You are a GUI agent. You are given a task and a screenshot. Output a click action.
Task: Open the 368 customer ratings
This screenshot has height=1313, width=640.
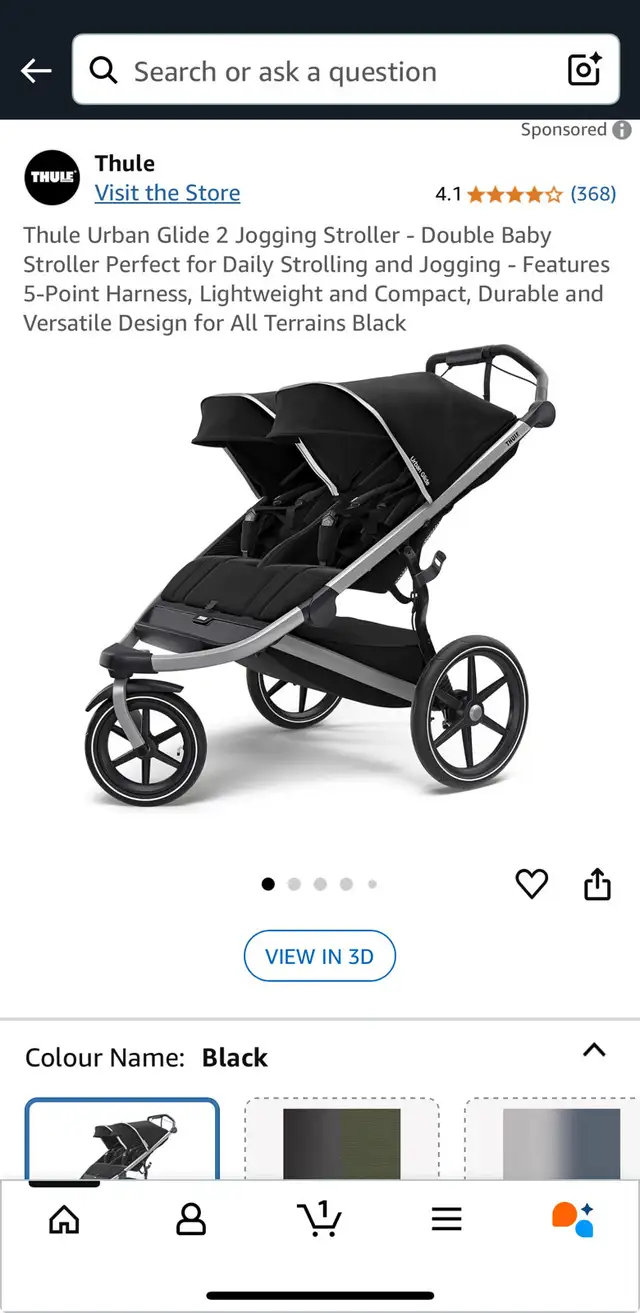[x=593, y=194]
